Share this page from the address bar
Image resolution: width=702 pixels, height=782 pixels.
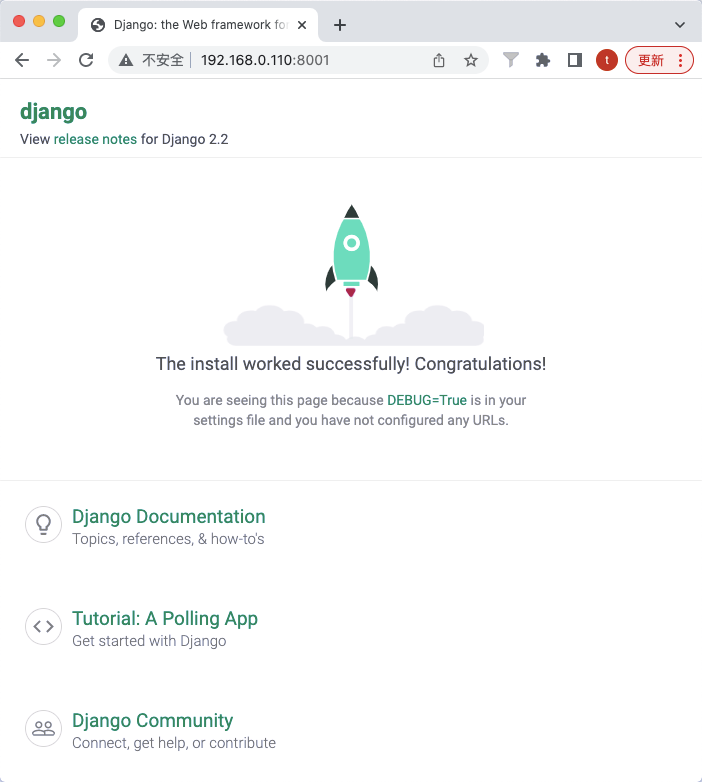pyautogui.click(x=439, y=60)
